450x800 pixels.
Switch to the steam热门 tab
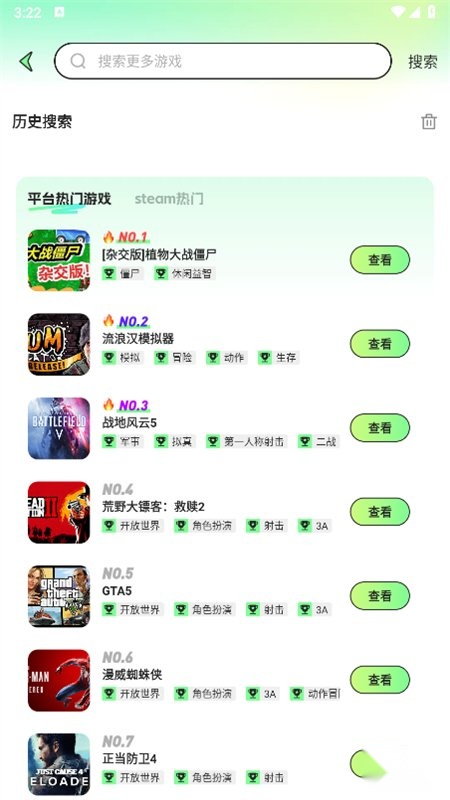point(169,198)
